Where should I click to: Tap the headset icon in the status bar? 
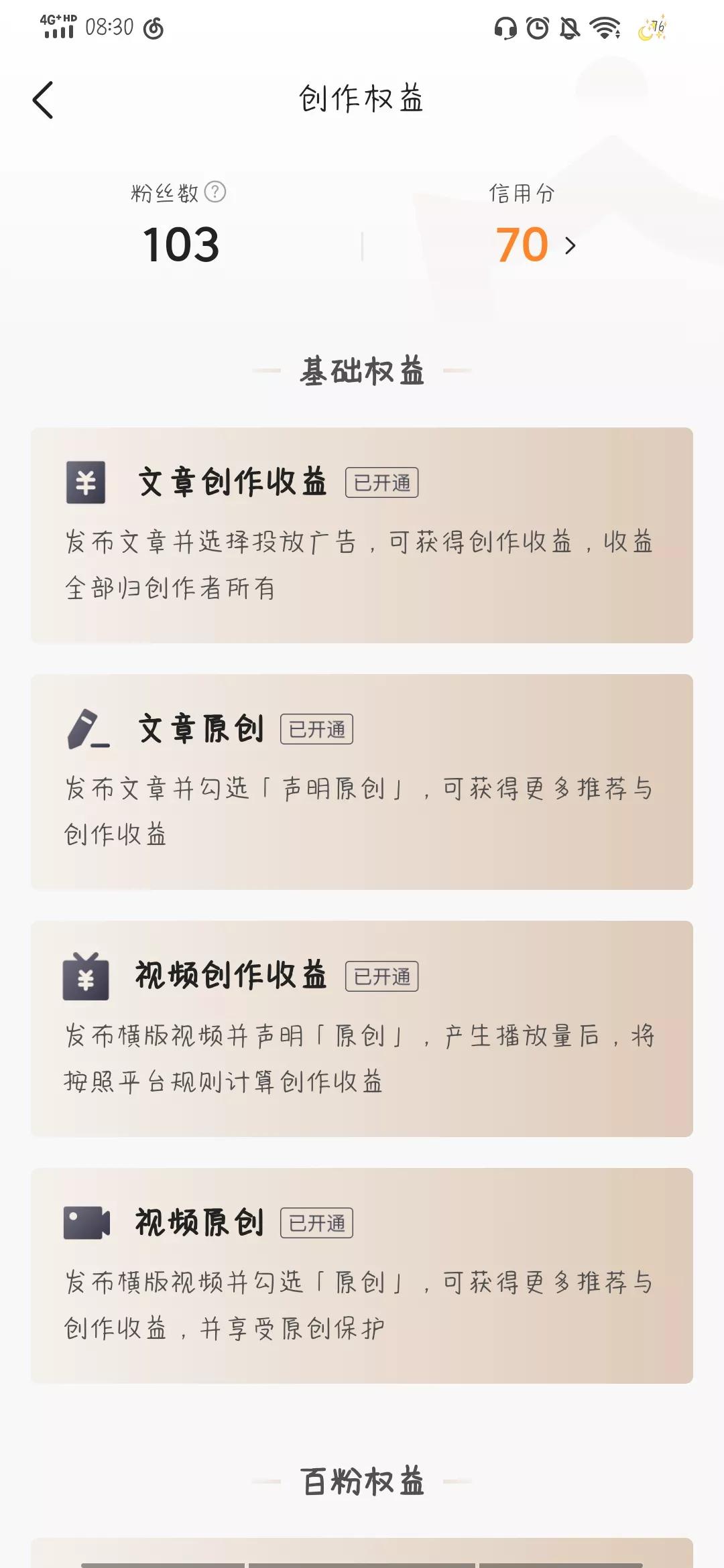point(506,28)
